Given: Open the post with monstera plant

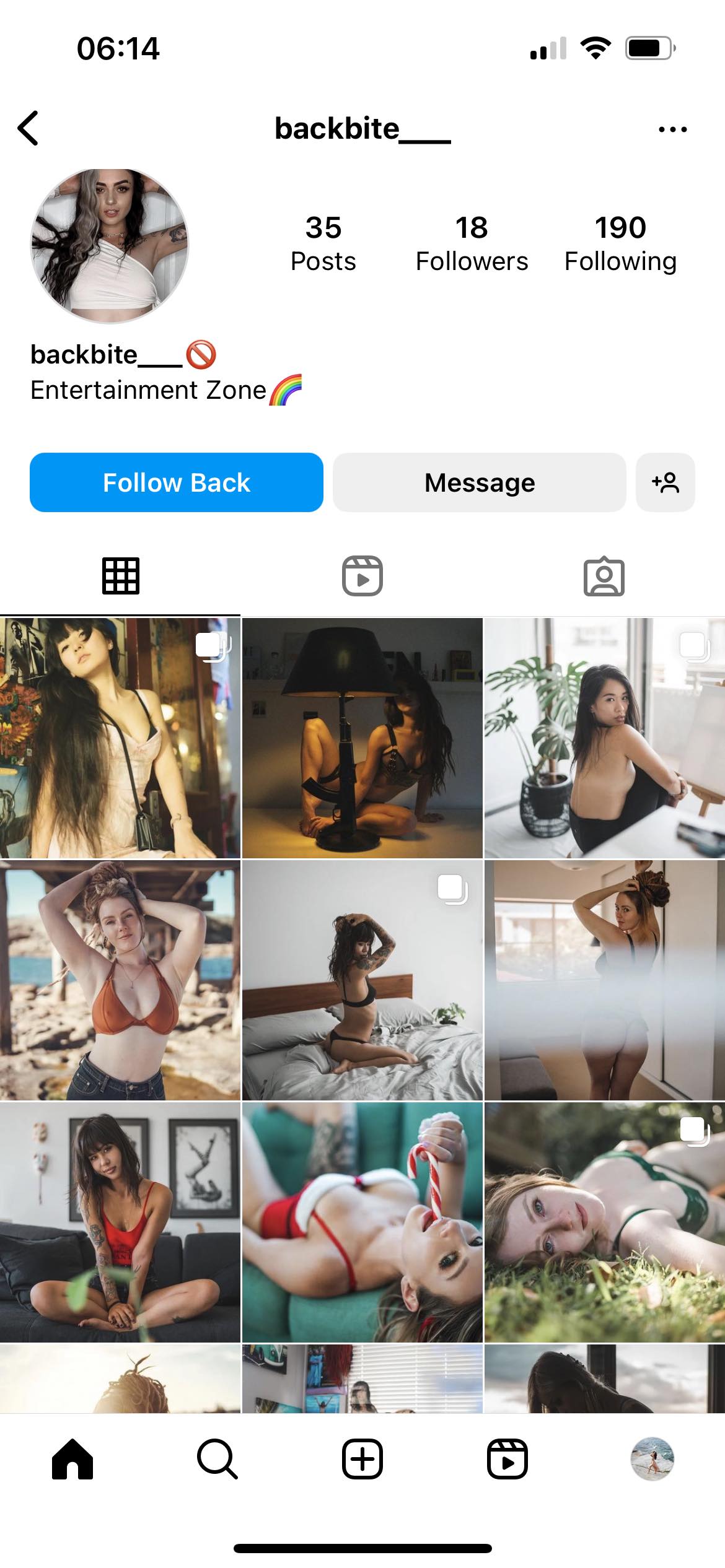Looking at the screenshot, I should [x=604, y=738].
